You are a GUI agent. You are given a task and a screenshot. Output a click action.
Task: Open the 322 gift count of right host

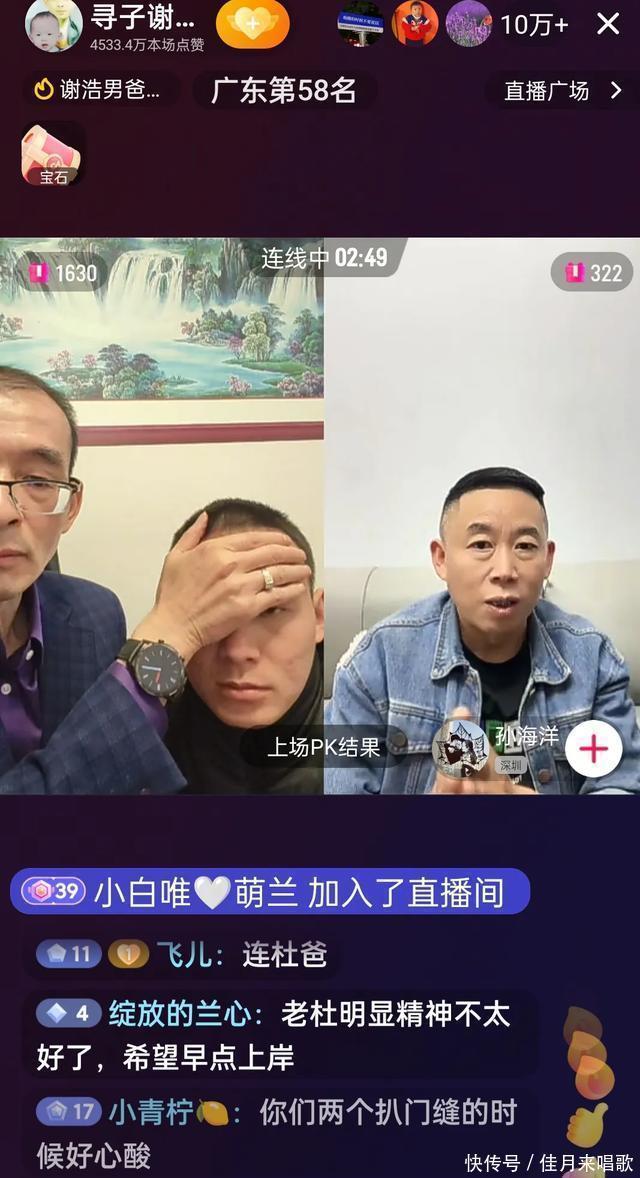pos(593,273)
